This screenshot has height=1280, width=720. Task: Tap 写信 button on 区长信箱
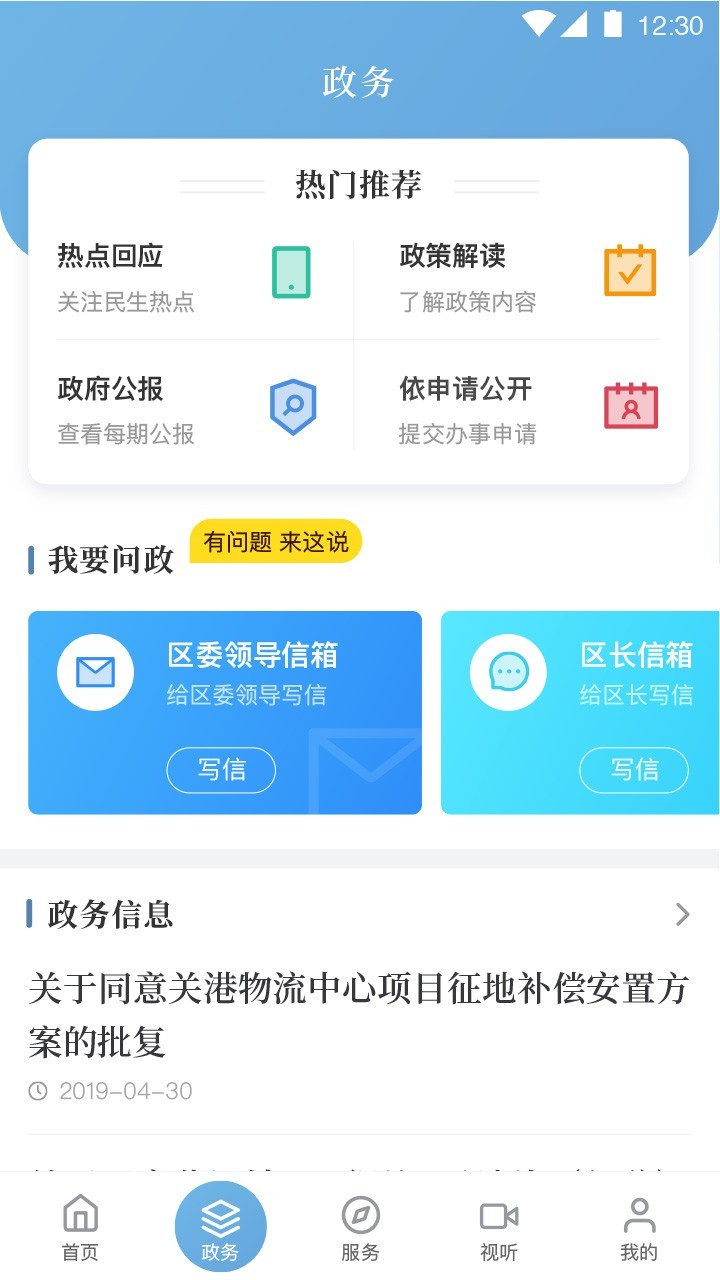pos(635,770)
